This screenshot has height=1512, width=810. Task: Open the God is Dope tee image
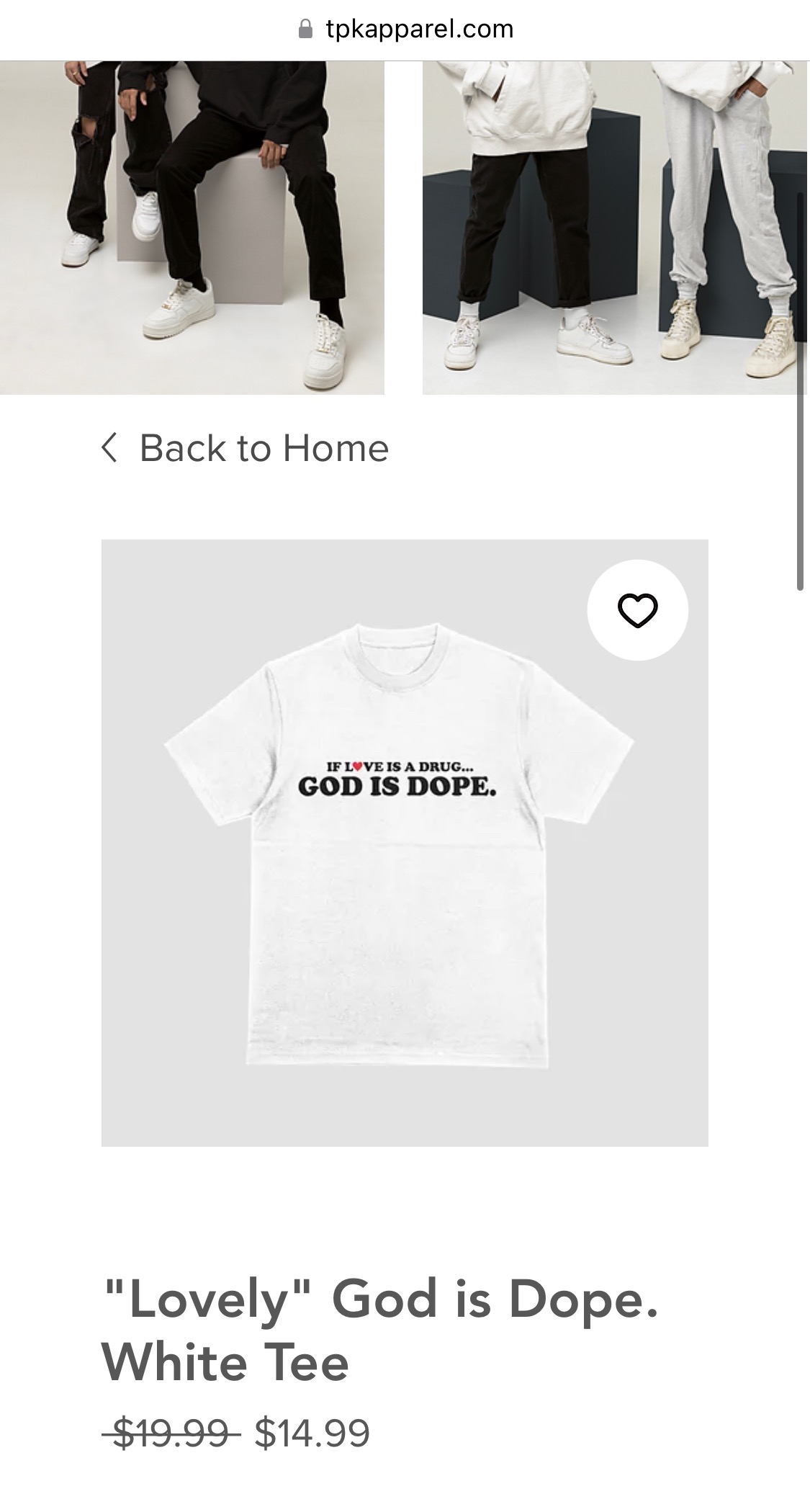click(x=405, y=843)
